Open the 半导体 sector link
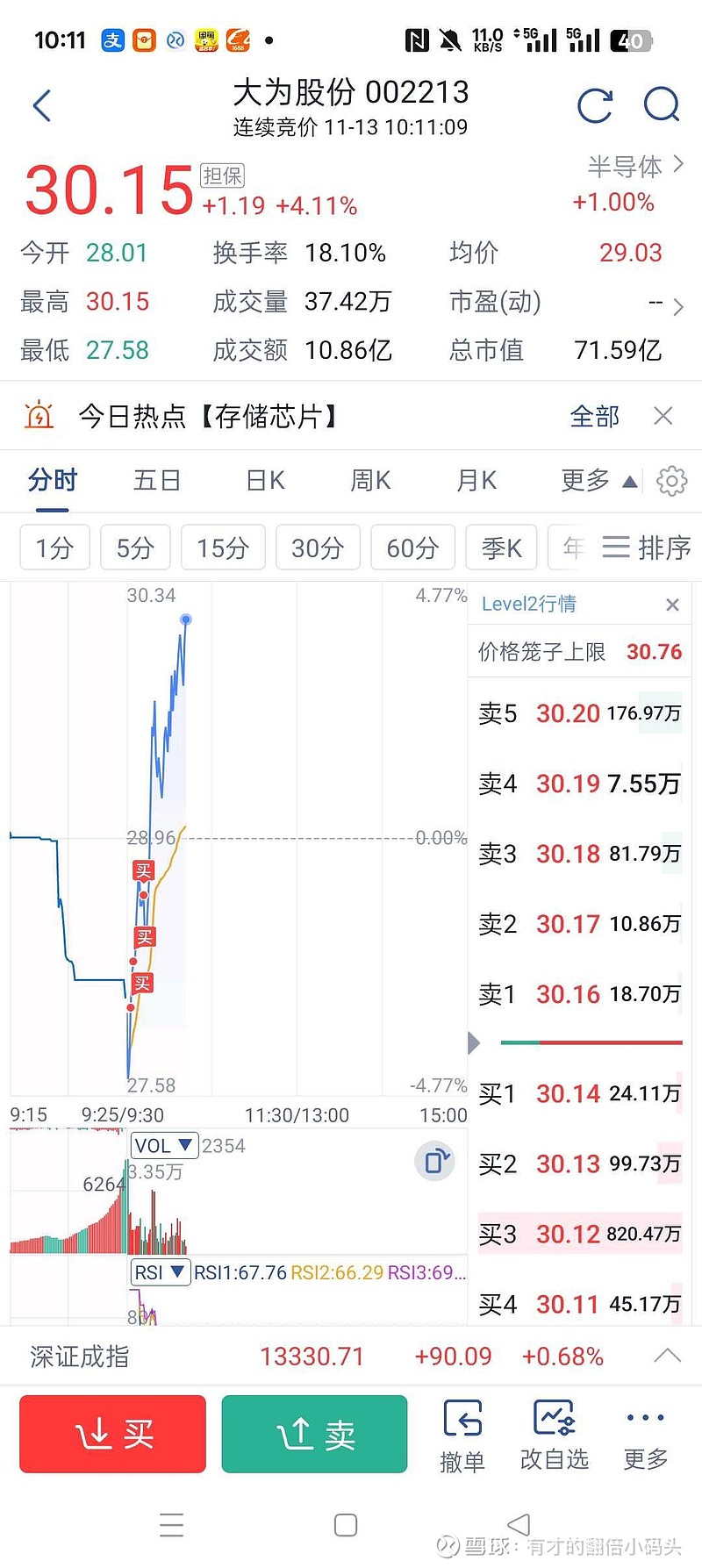Viewport: 702px width, 1568px height. tap(625, 167)
